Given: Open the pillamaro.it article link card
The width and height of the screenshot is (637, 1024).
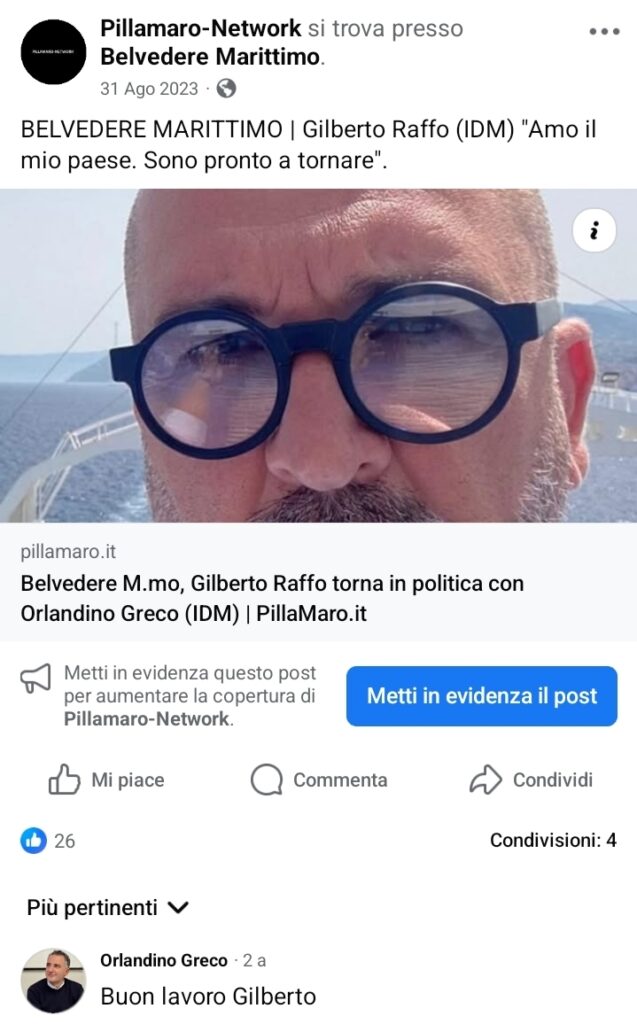Looking at the screenshot, I should click(x=318, y=582).
